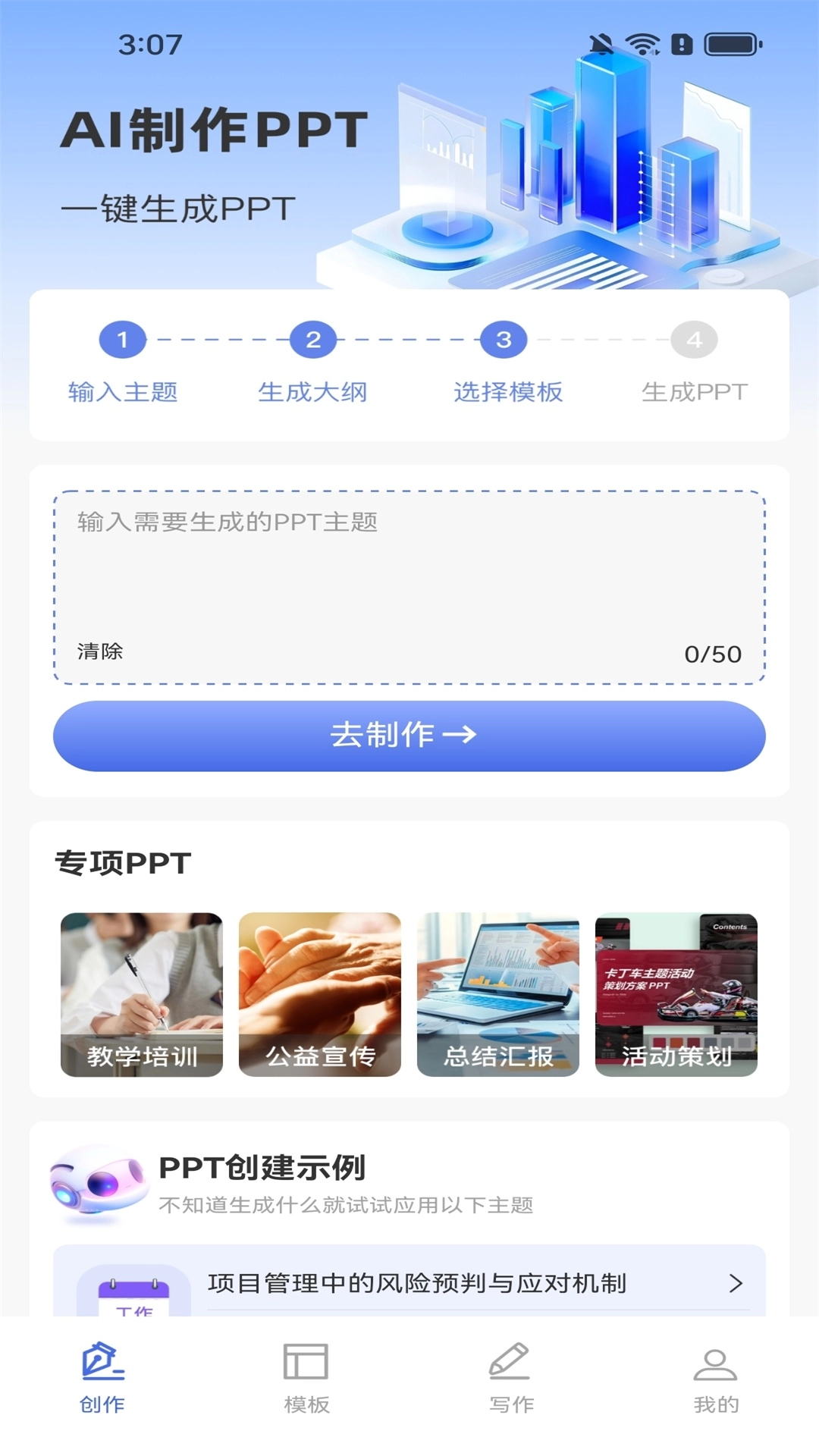Open the 教学培训 PPT category
This screenshot has height=1456, width=819.
142,994
